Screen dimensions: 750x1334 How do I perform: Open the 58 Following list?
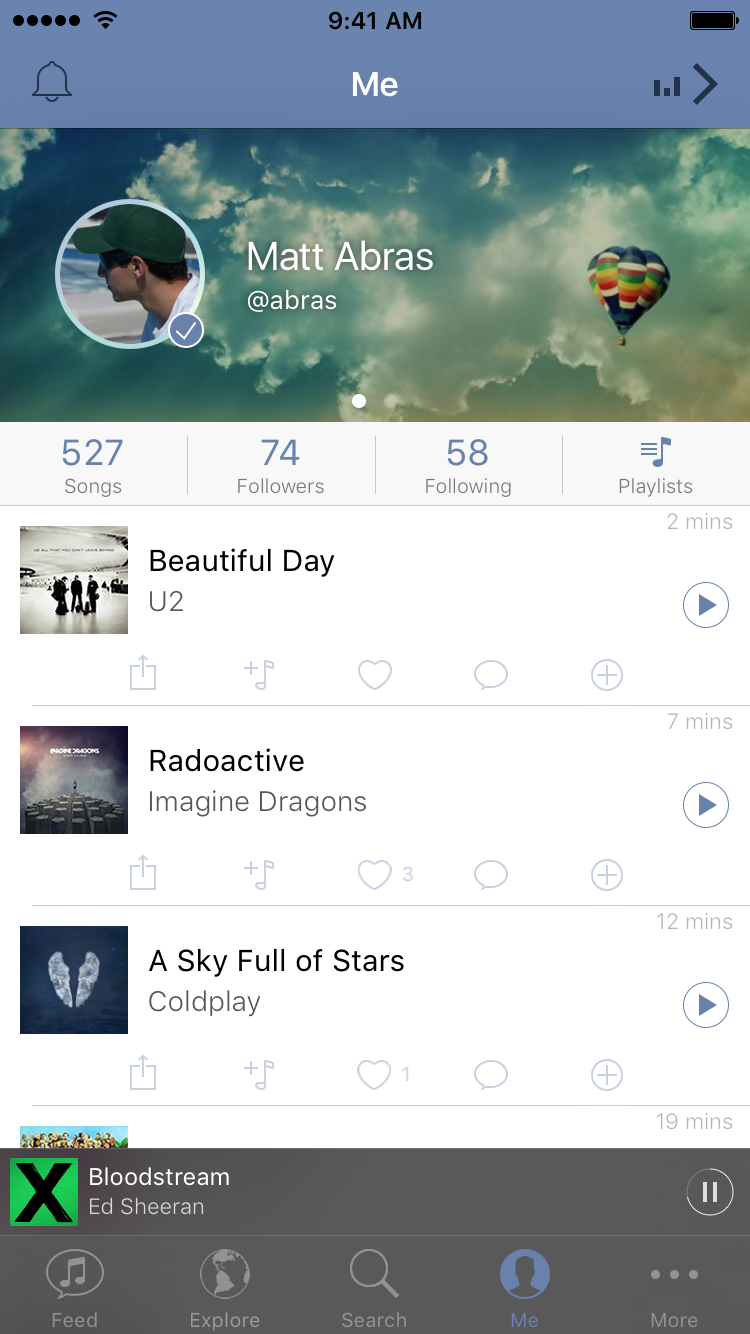click(468, 466)
